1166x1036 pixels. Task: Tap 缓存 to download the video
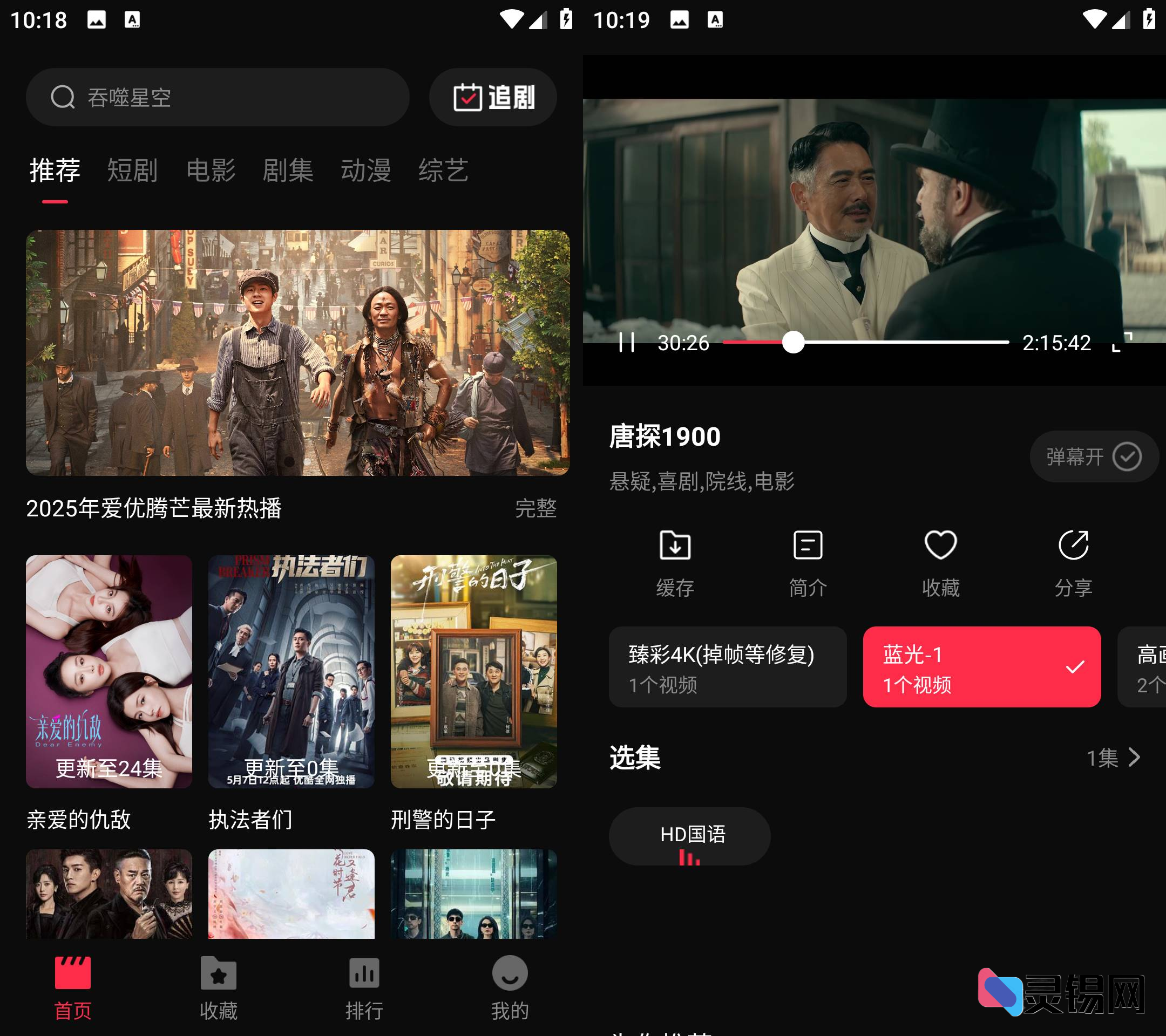pos(675,563)
